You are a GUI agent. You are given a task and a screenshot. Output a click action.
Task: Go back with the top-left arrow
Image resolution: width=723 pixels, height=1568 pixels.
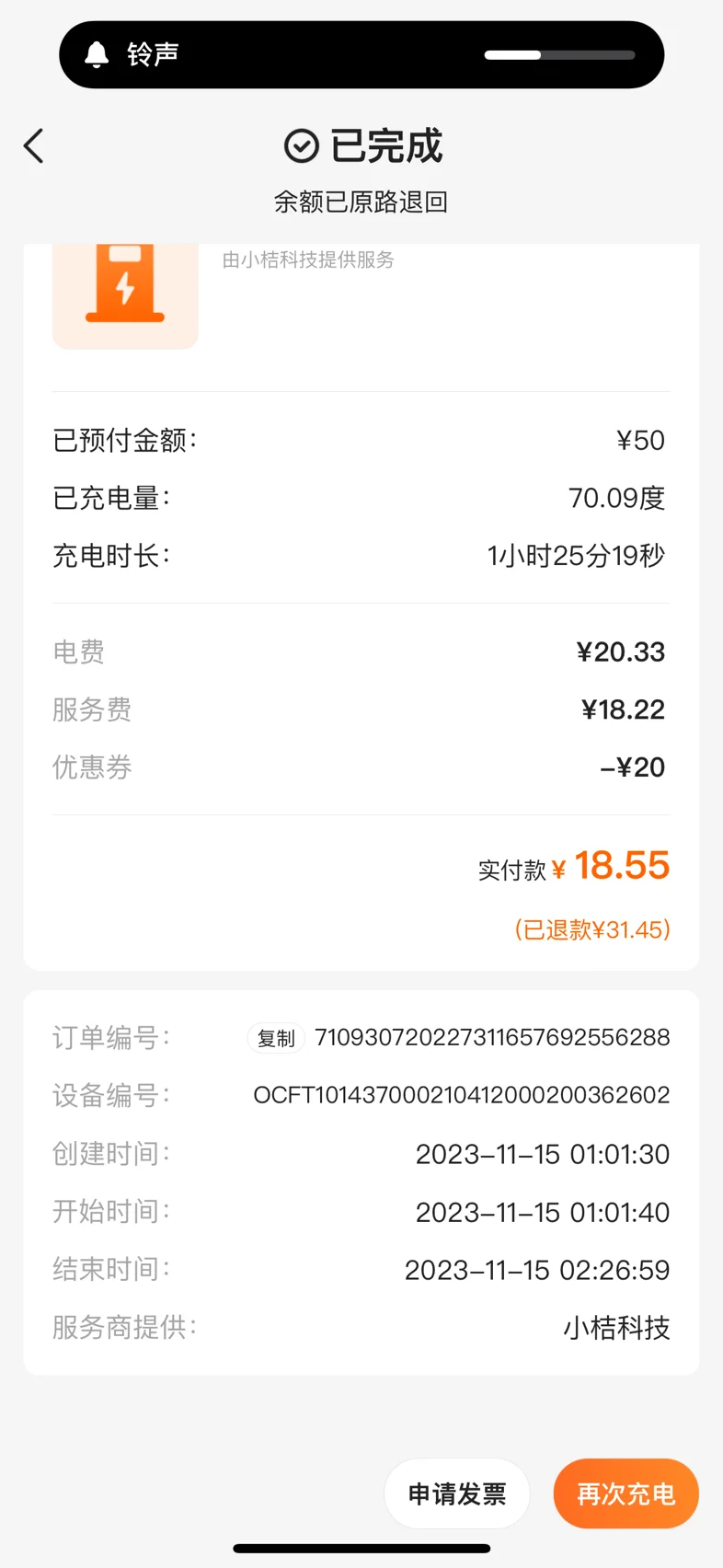[x=34, y=146]
